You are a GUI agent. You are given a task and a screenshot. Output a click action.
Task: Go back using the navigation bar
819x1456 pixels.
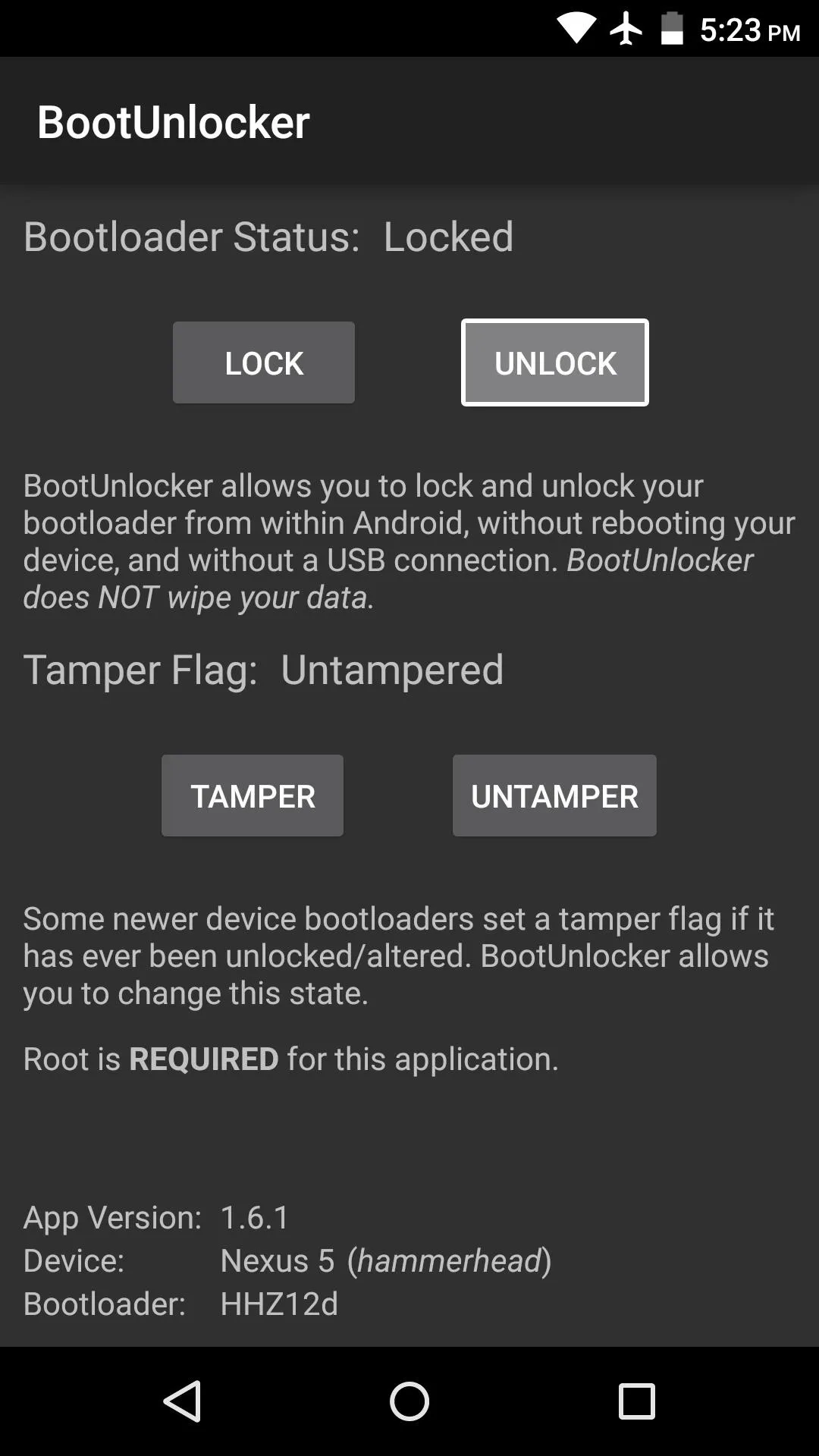coord(183,1401)
